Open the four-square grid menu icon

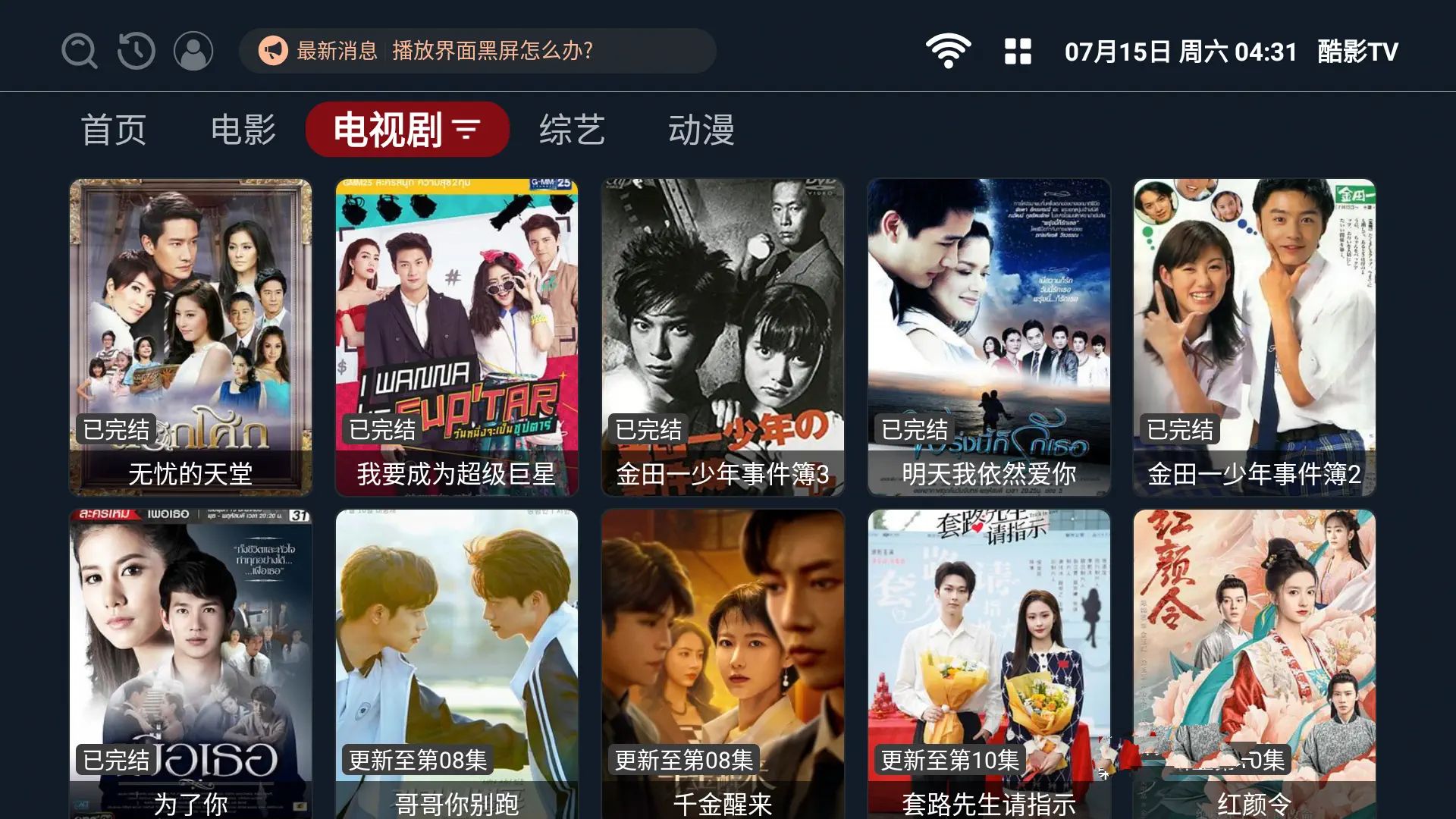click(1018, 52)
